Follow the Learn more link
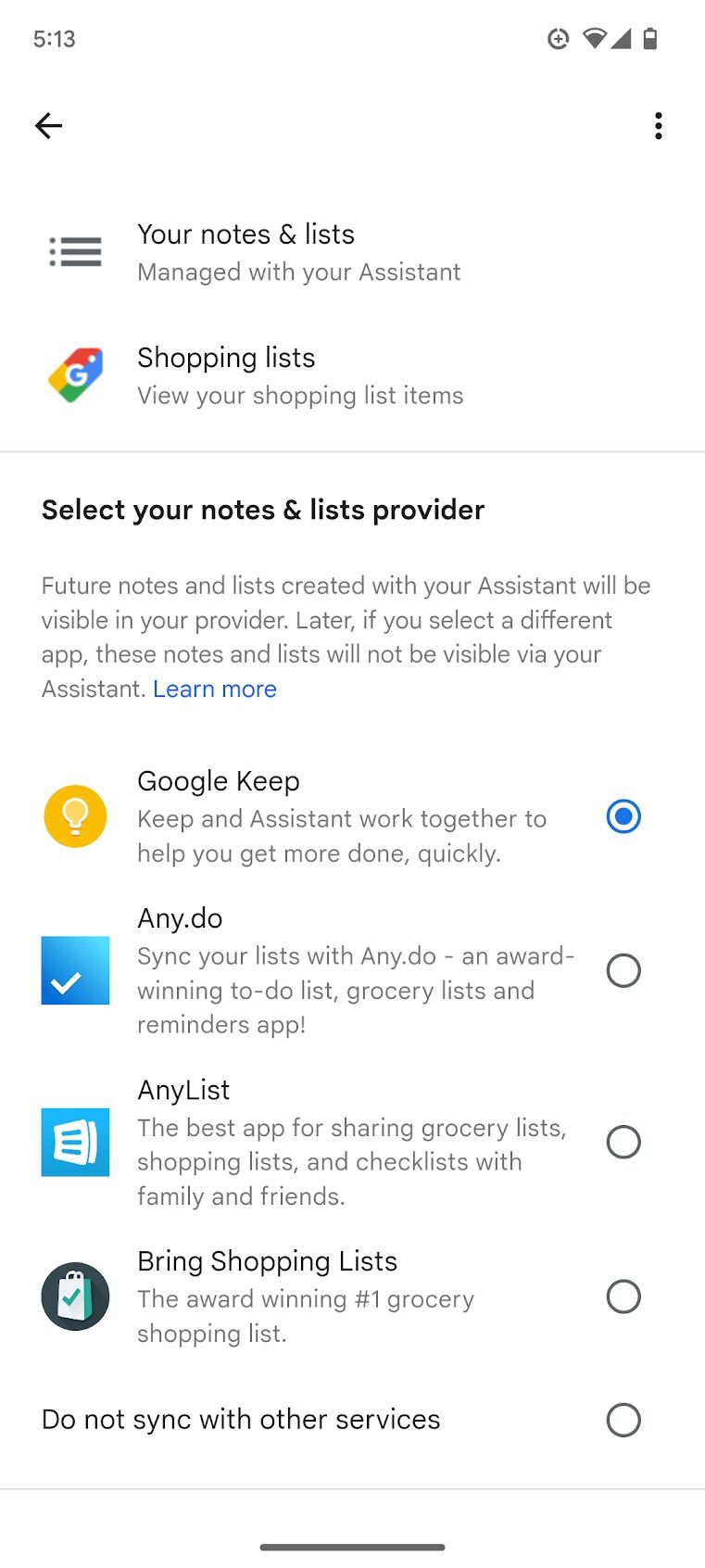The width and height of the screenshot is (705, 1568). click(x=215, y=689)
